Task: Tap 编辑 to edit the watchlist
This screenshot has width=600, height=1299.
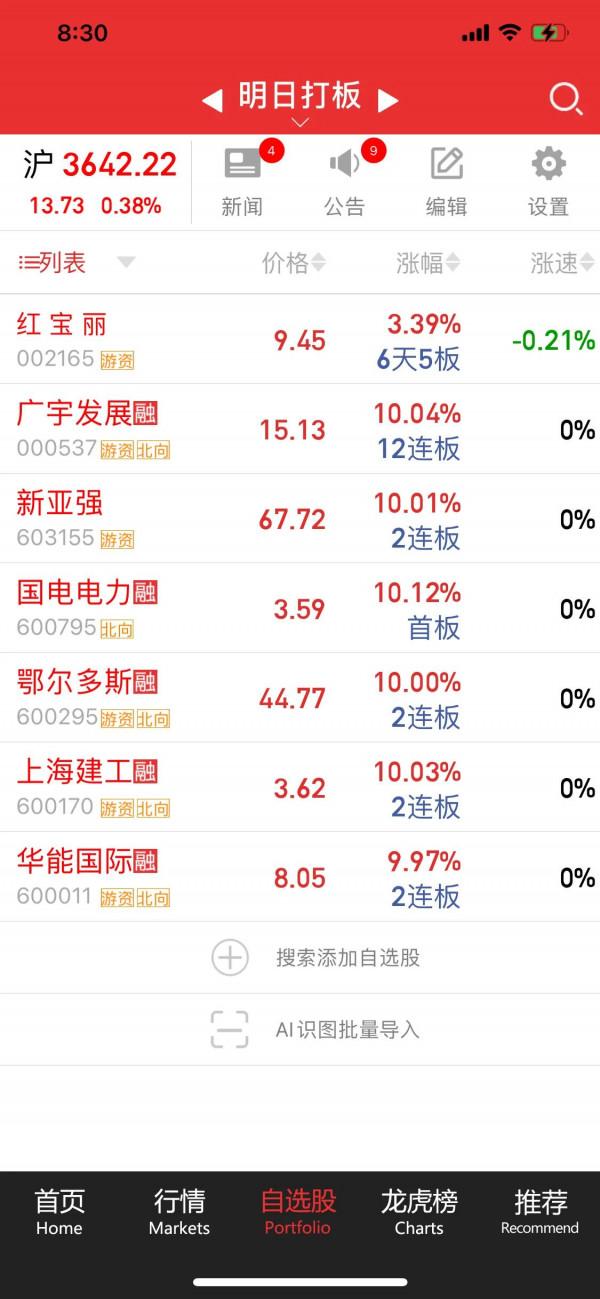Action: point(446,182)
